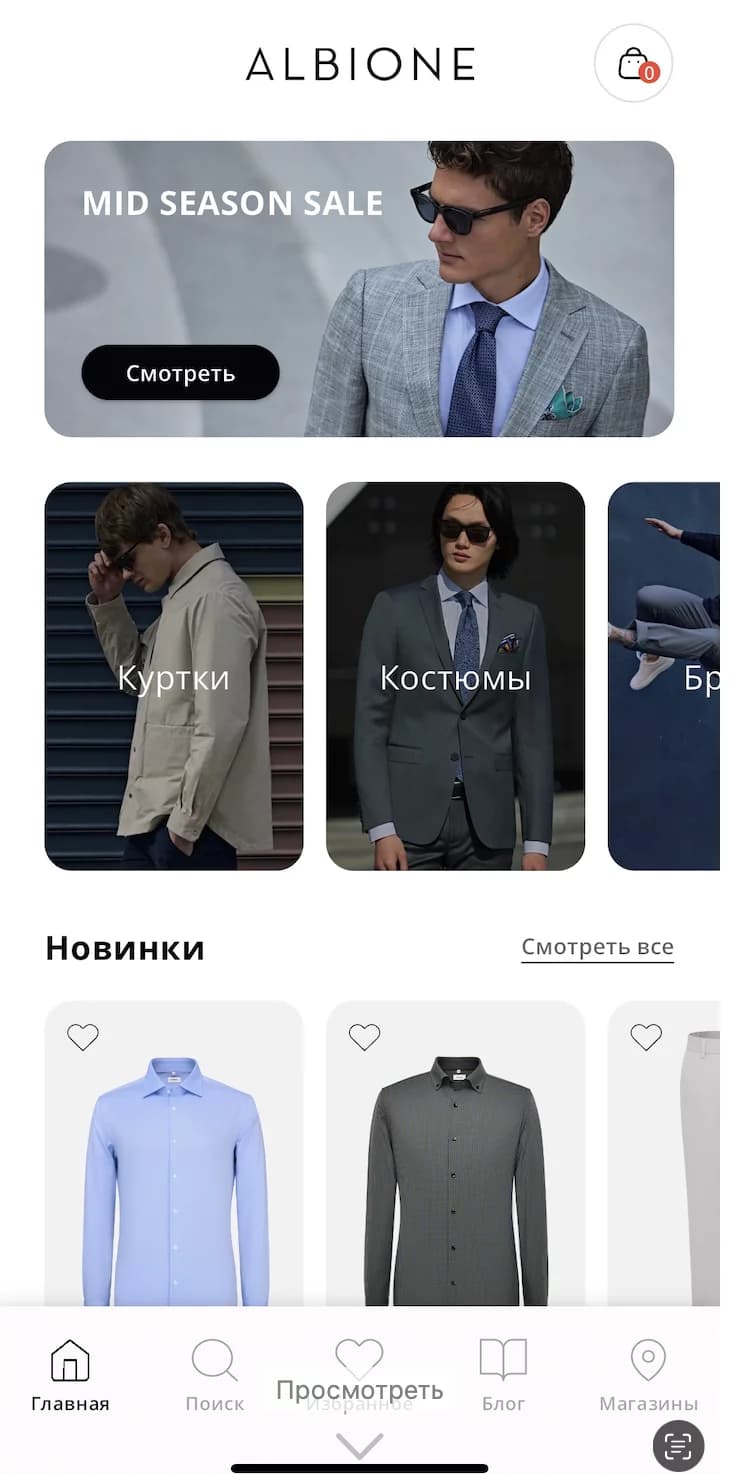Add the blue shirt to favorites
The width and height of the screenshot is (732, 1474).
tap(83, 1037)
